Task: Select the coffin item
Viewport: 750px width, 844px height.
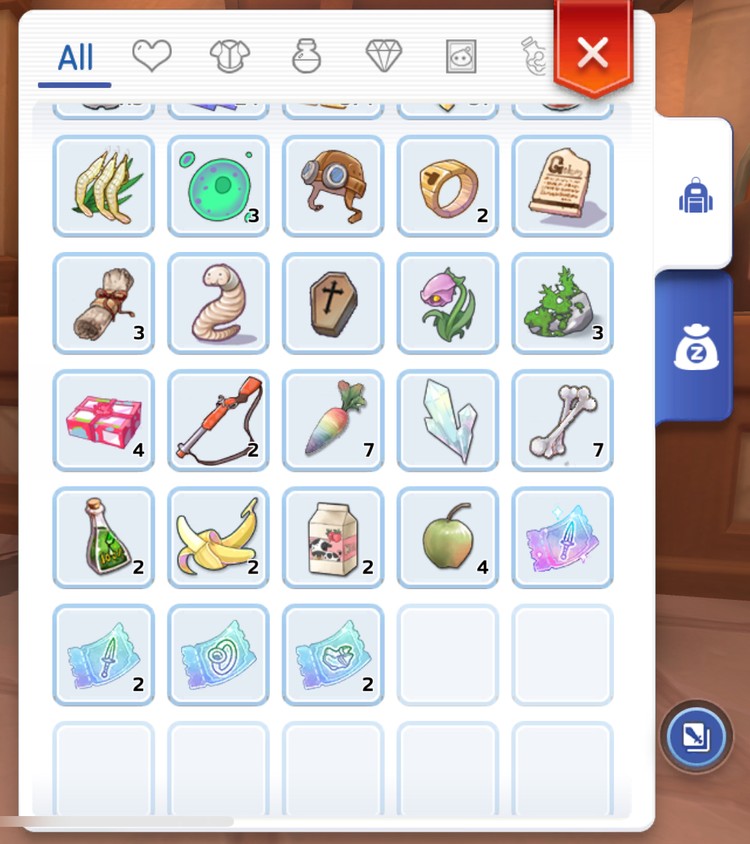Action: pyautogui.click(x=333, y=303)
